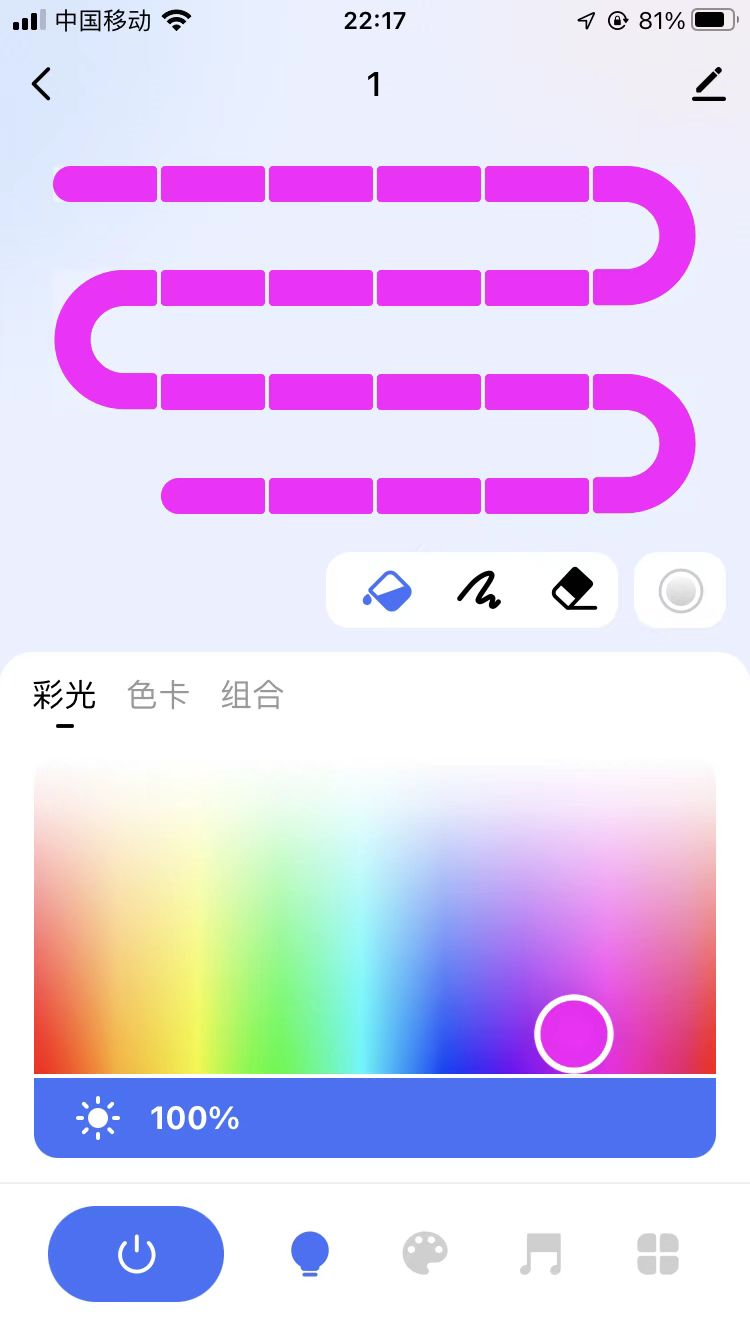Open the bulb lighting mode at bottom
Viewport: 750px width, 1334px height.
tap(310, 1253)
